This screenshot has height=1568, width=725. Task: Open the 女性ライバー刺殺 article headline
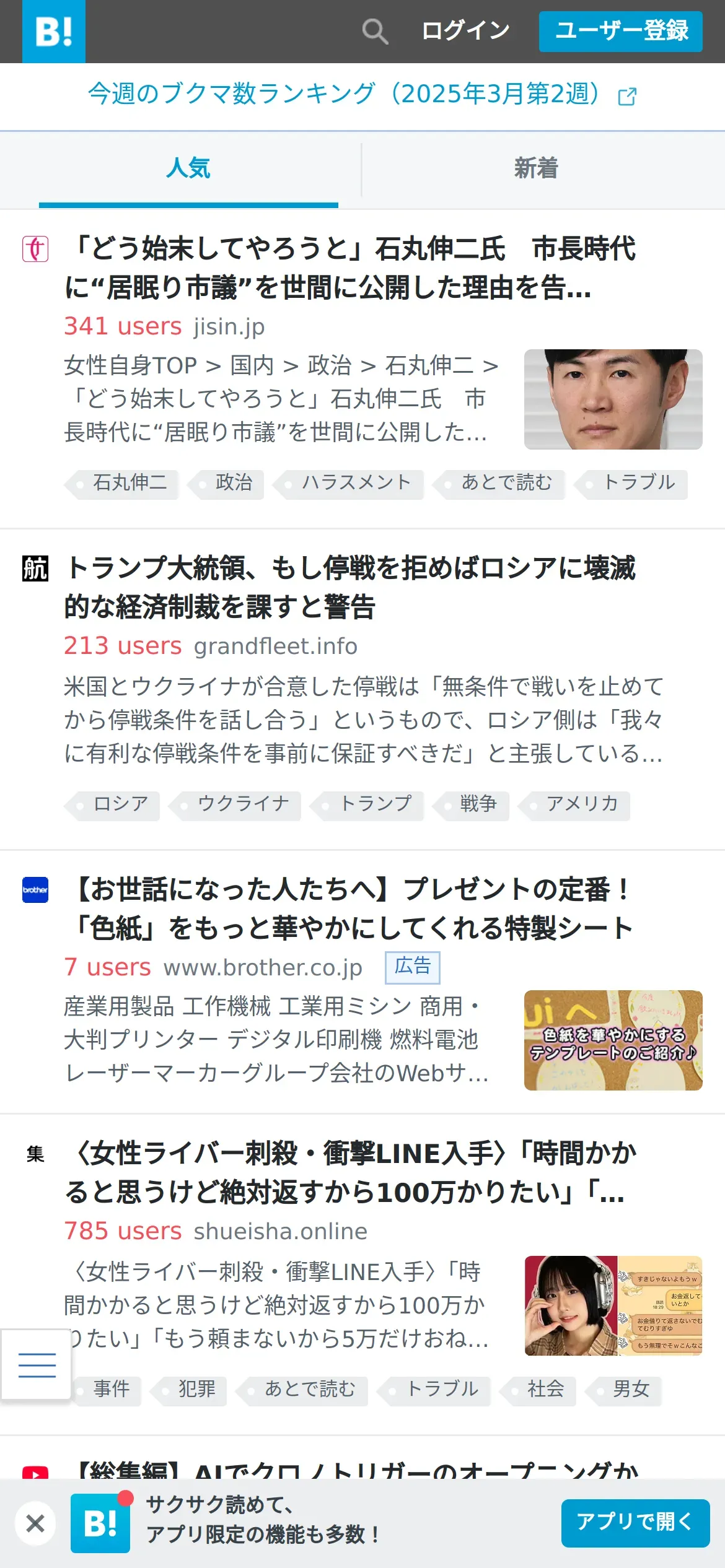350,1172
